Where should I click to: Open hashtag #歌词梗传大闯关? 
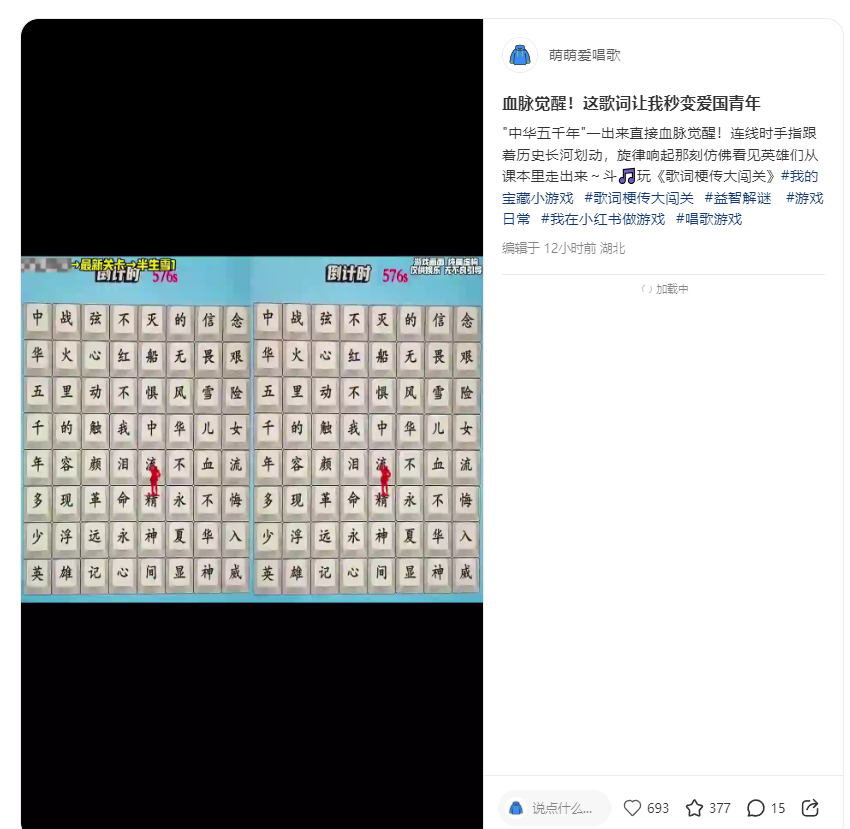click(x=638, y=198)
